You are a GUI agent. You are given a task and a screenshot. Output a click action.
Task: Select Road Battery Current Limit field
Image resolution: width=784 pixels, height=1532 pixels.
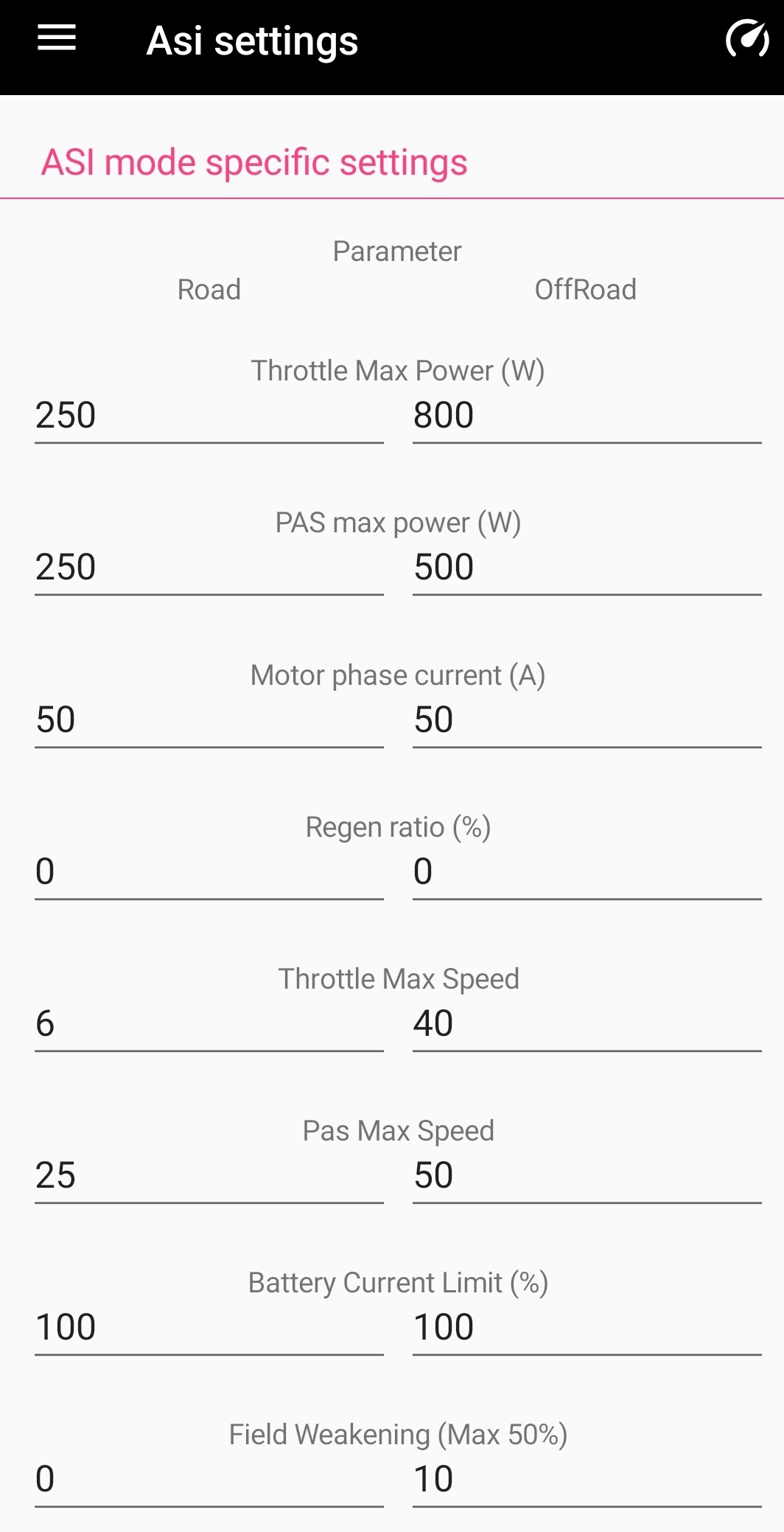[209, 1328]
